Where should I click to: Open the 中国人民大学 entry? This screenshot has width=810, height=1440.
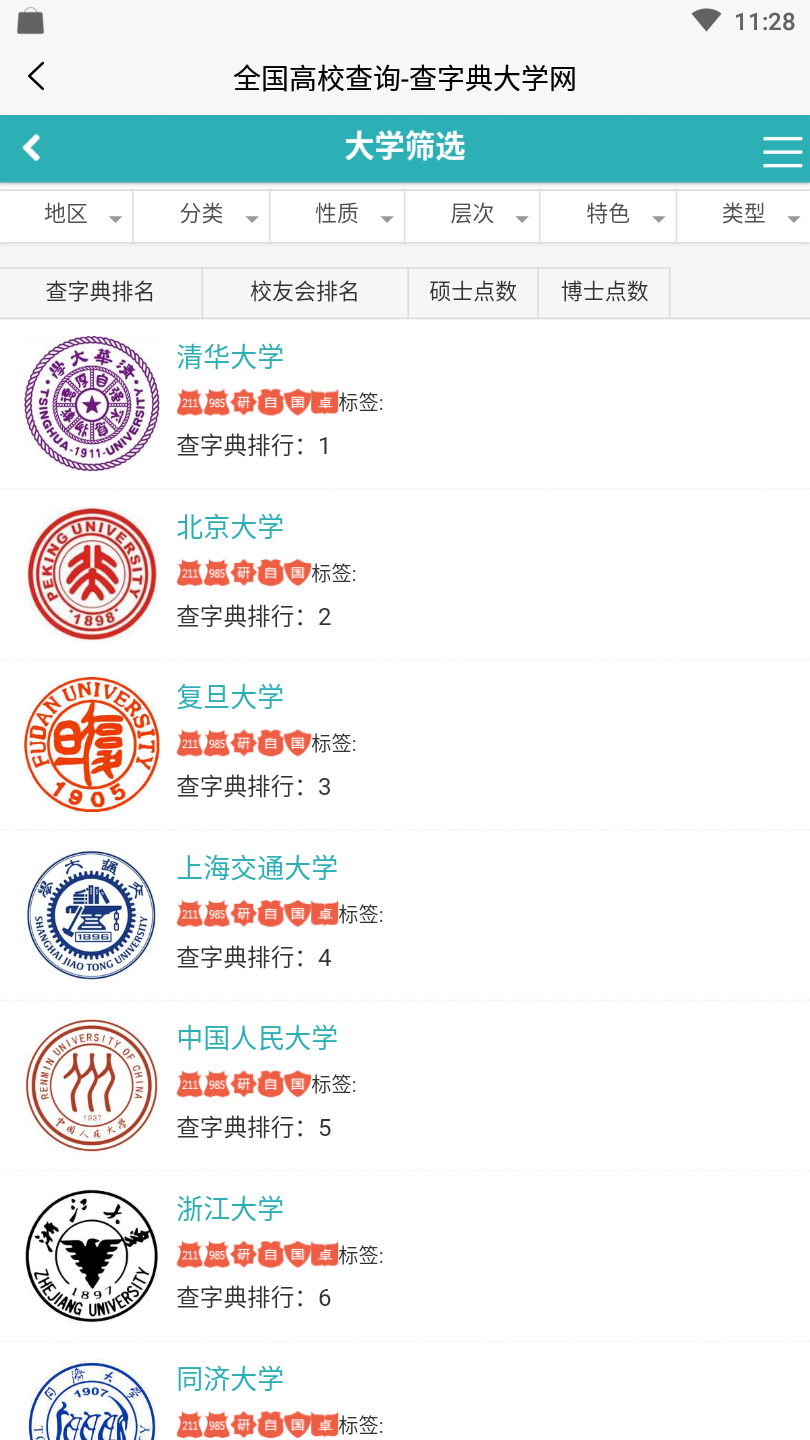point(405,1085)
